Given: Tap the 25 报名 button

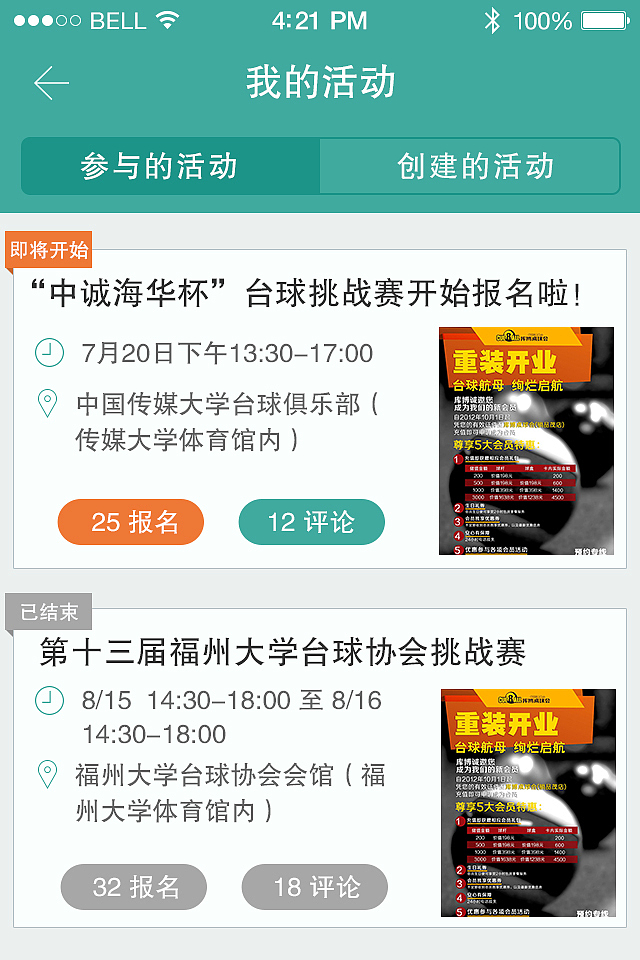Looking at the screenshot, I should point(135,522).
